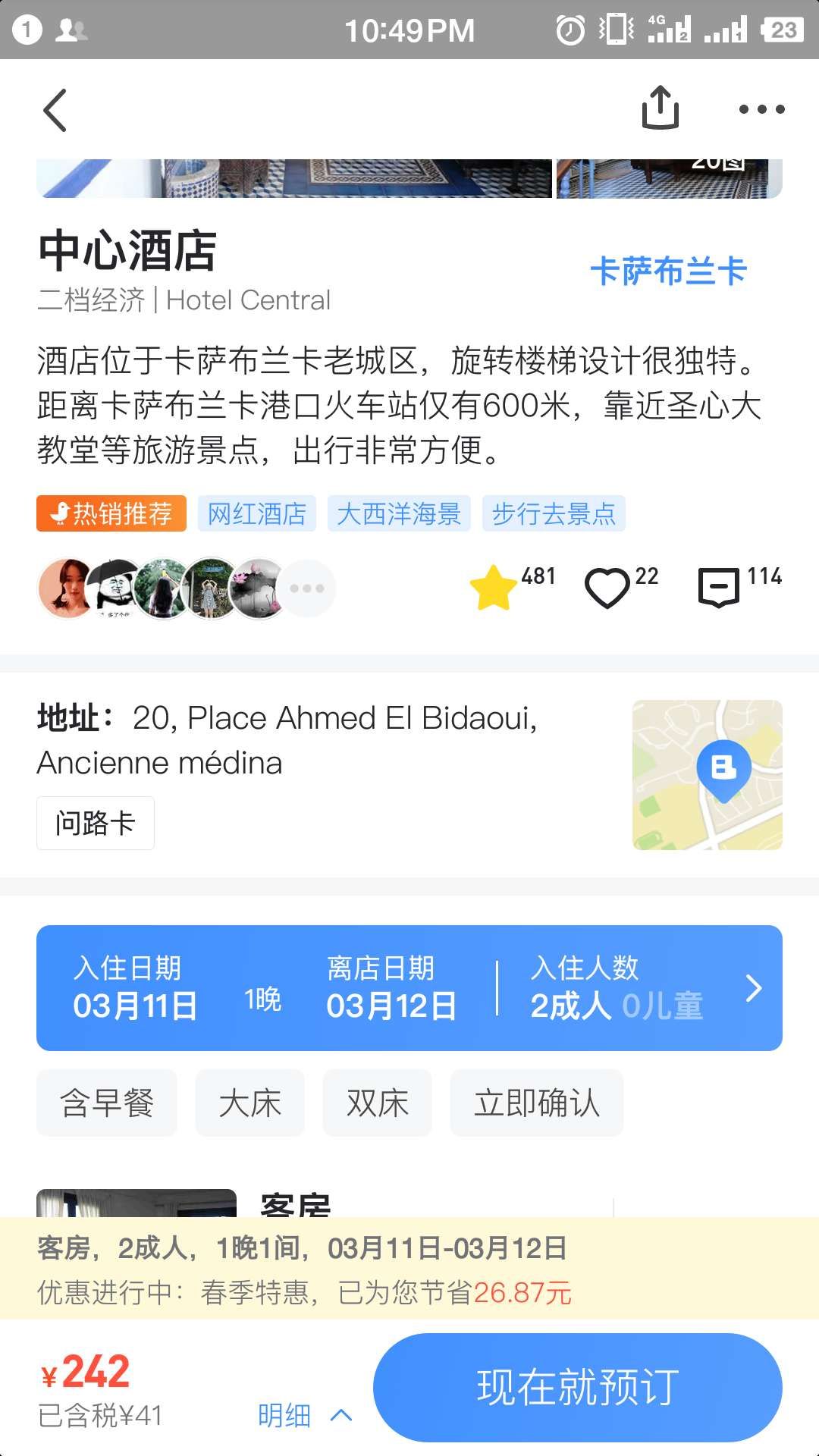Open the 114 comments
819x1456 pixels.
click(x=739, y=586)
